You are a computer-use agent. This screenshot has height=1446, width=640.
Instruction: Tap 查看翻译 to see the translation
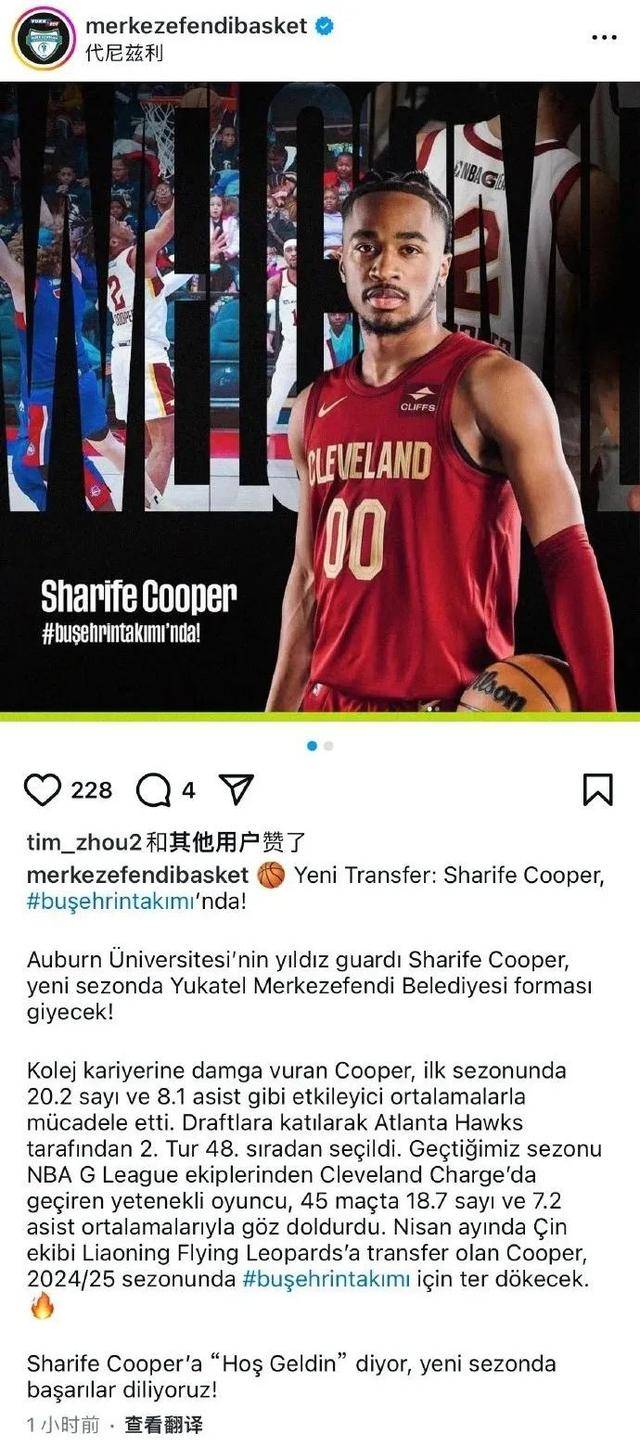(163, 1424)
